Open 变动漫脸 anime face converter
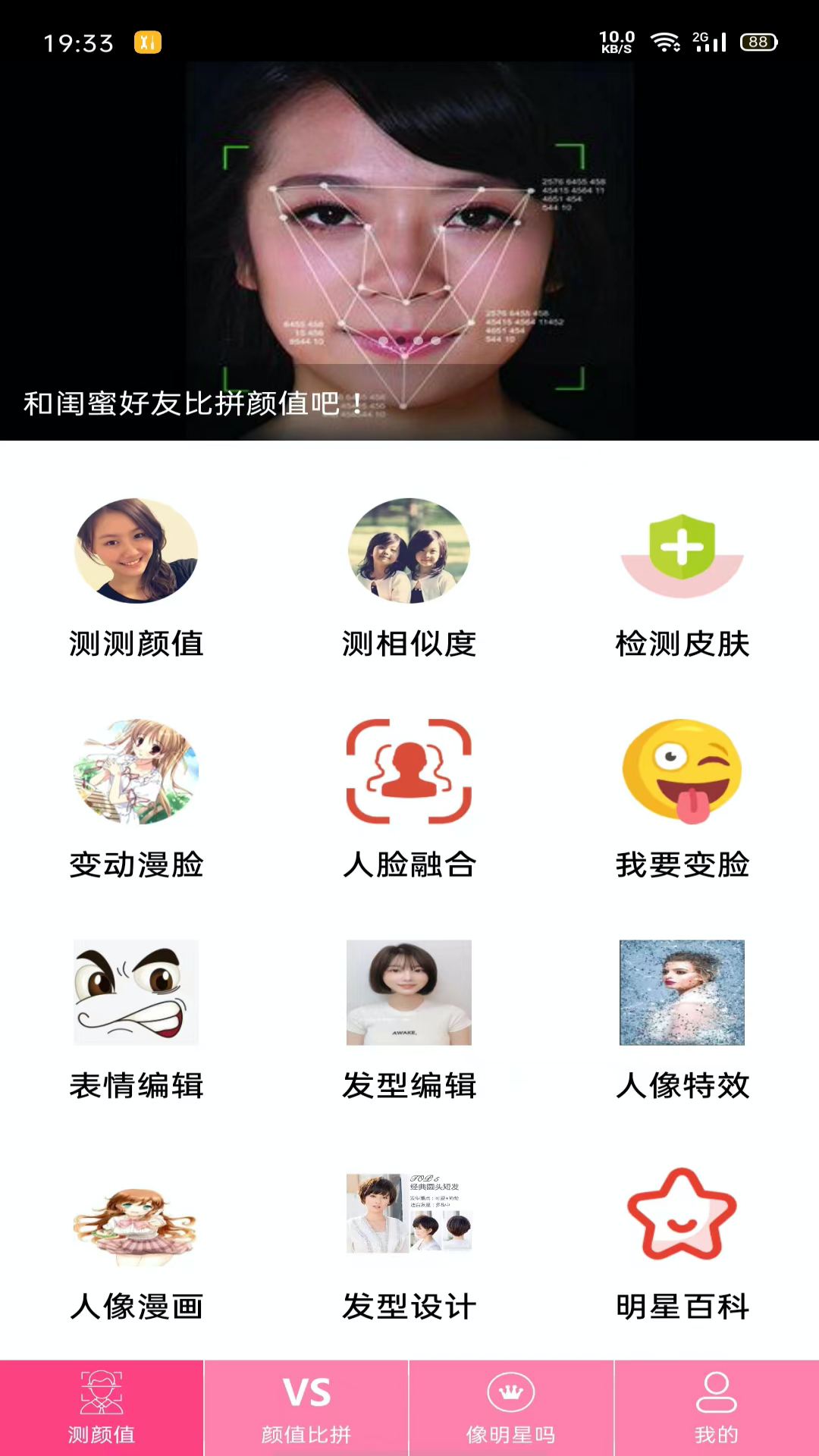This screenshot has width=819, height=1456. [136, 773]
